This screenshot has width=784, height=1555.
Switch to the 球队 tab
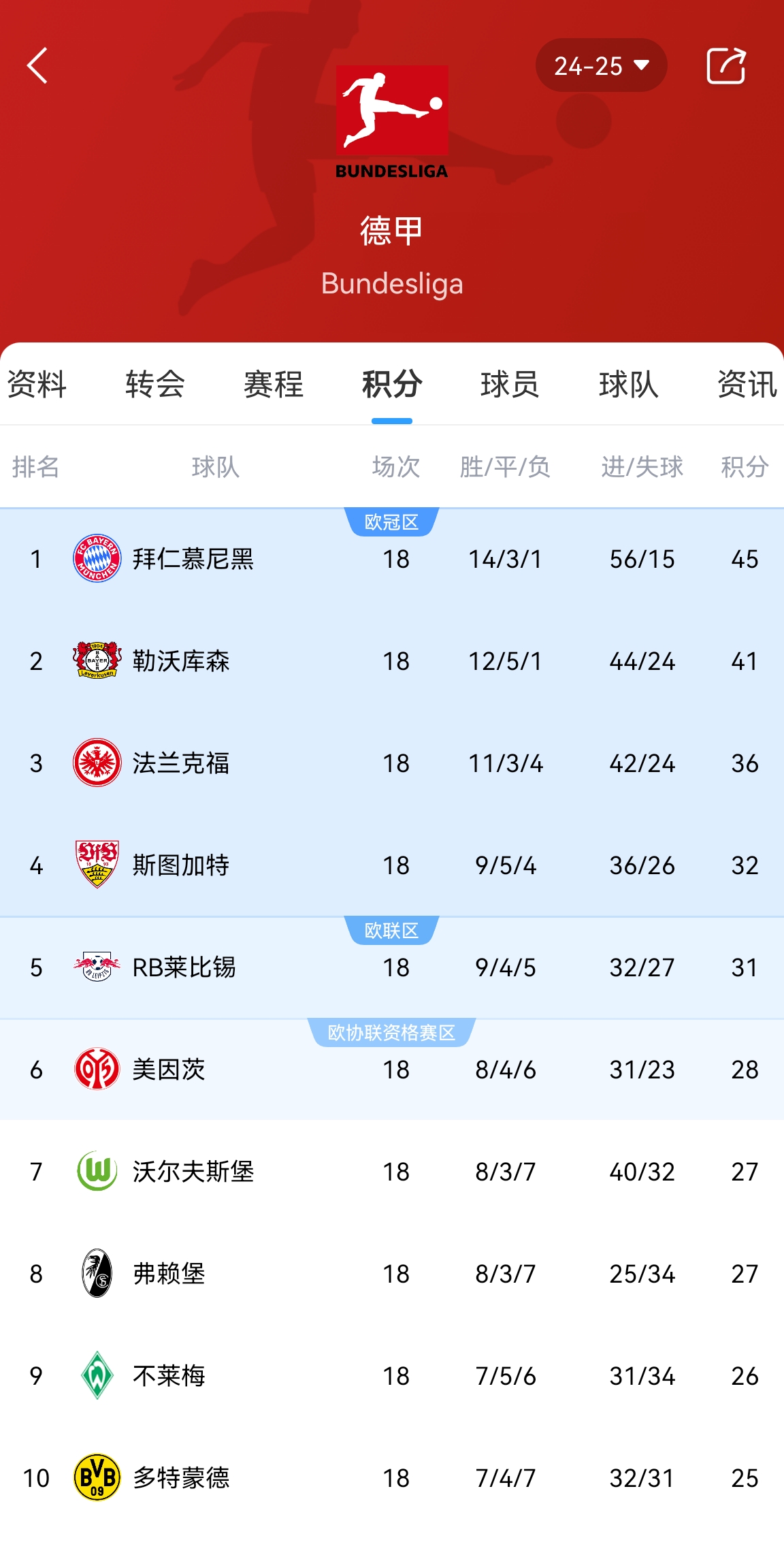[628, 384]
